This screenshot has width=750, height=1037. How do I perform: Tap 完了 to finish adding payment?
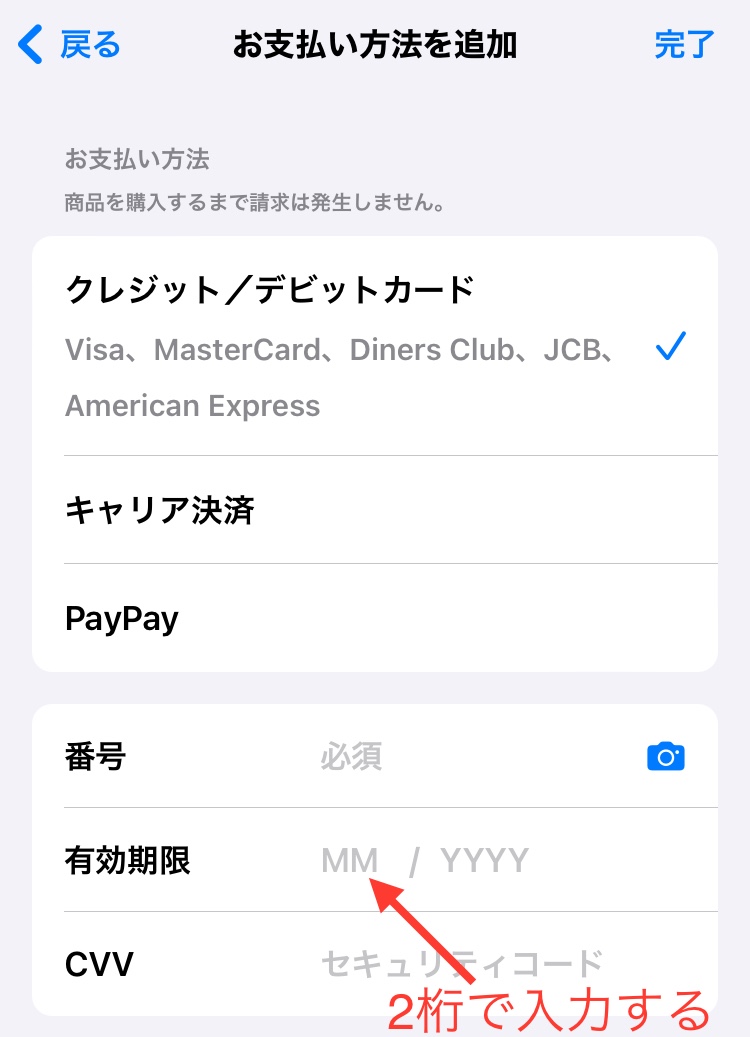(685, 46)
